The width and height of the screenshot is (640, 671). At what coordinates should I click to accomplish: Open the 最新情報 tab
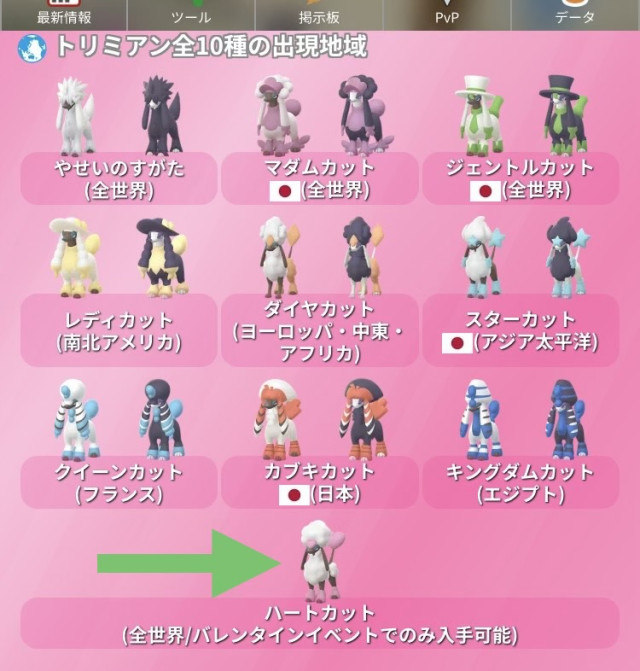64,14
